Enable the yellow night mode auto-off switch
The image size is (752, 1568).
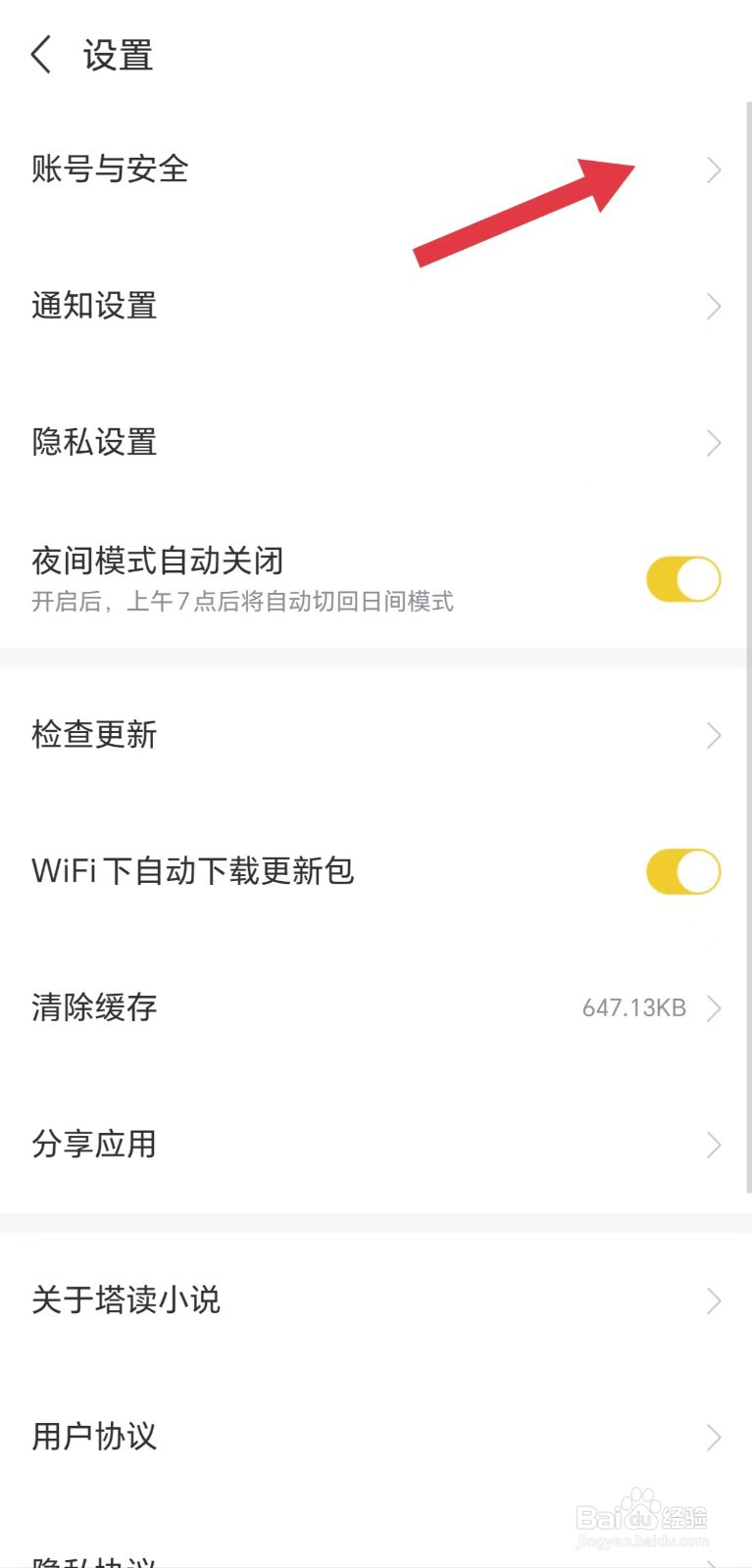click(682, 578)
